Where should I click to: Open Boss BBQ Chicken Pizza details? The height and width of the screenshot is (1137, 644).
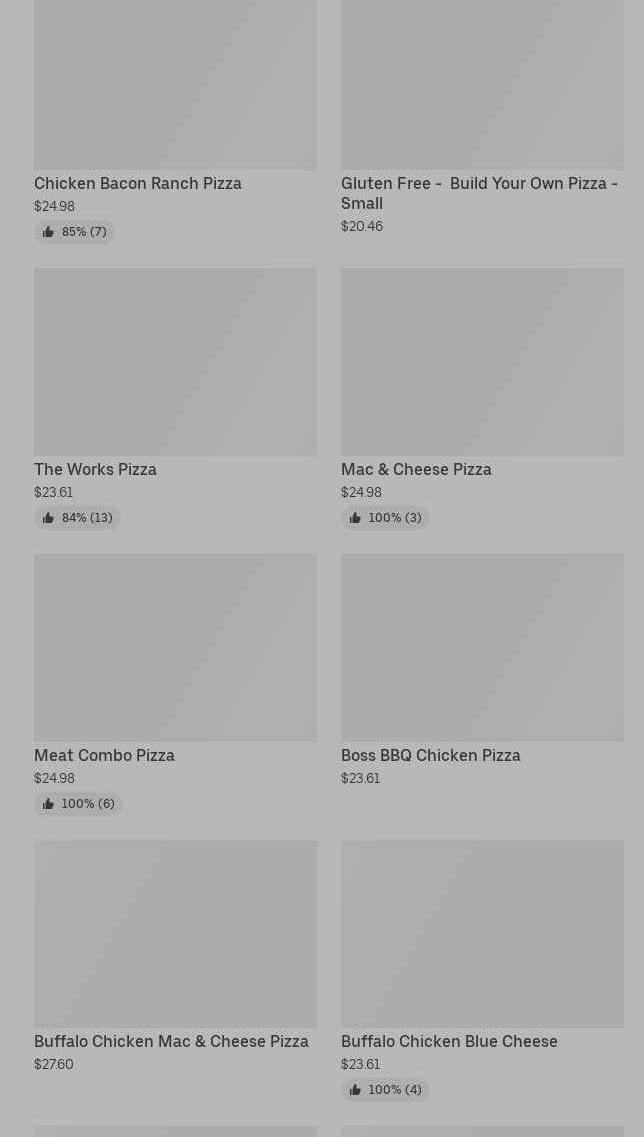click(482, 670)
